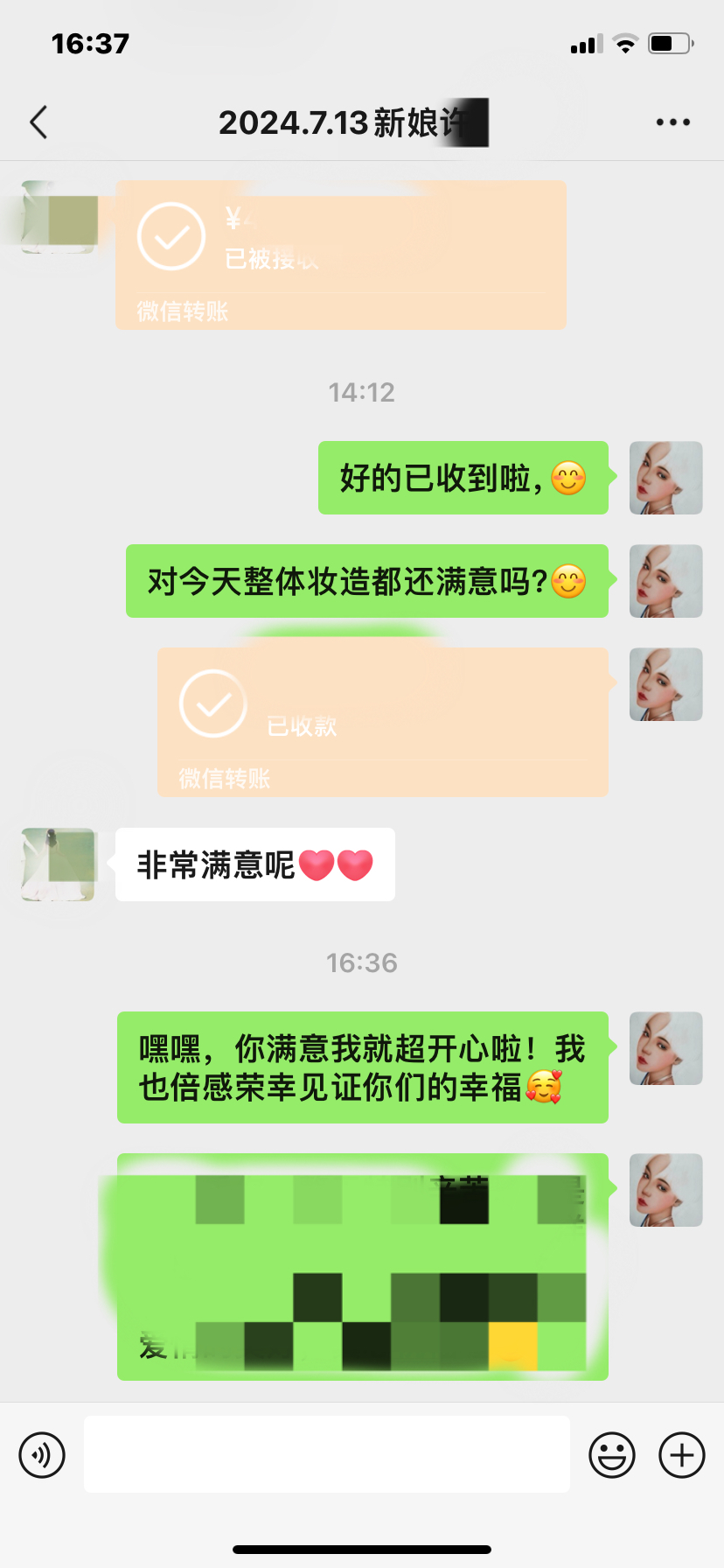This screenshot has width=724, height=1568.
Task: Go back to the chat list
Action: (x=38, y=122)
